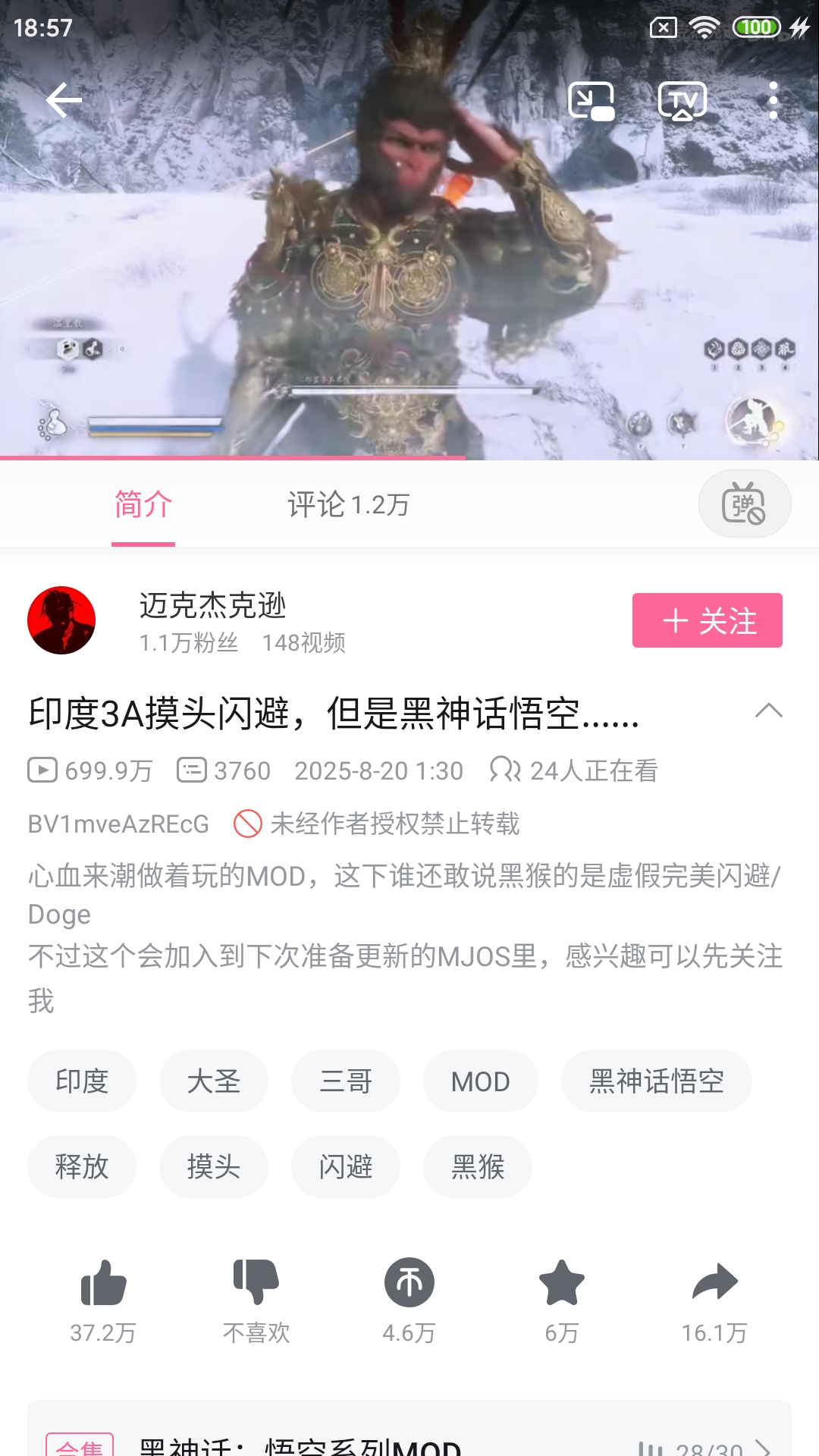Give a coin to this video

[x=409, y=1299]
